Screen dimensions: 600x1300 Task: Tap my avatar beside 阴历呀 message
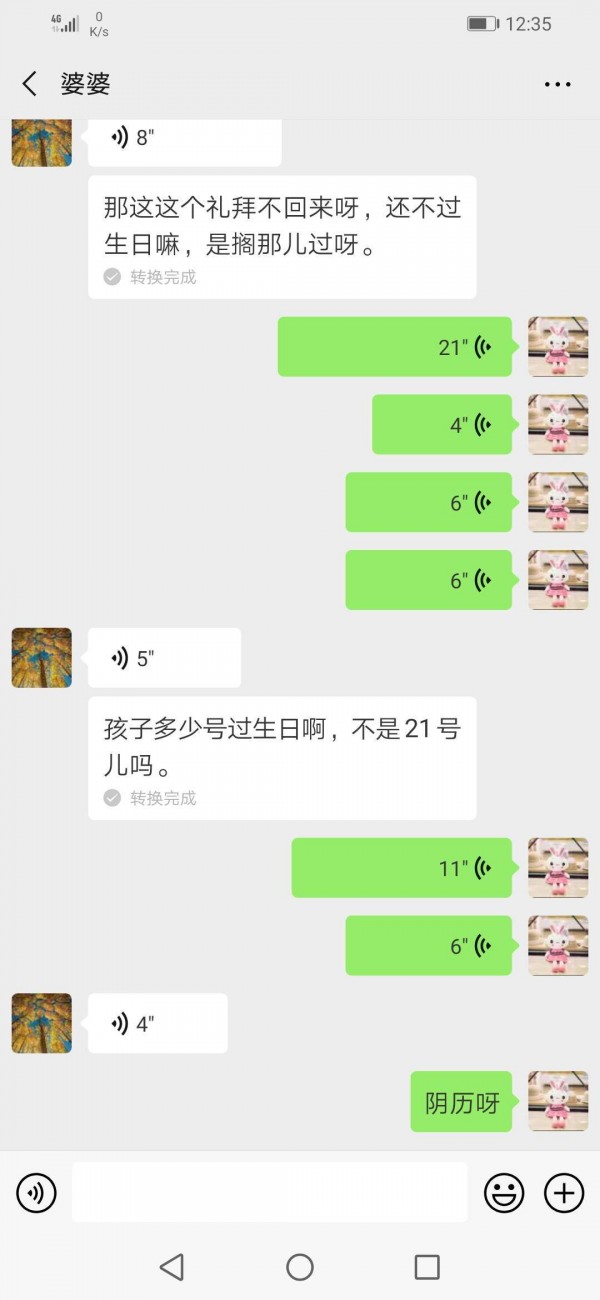point(558,1101)
